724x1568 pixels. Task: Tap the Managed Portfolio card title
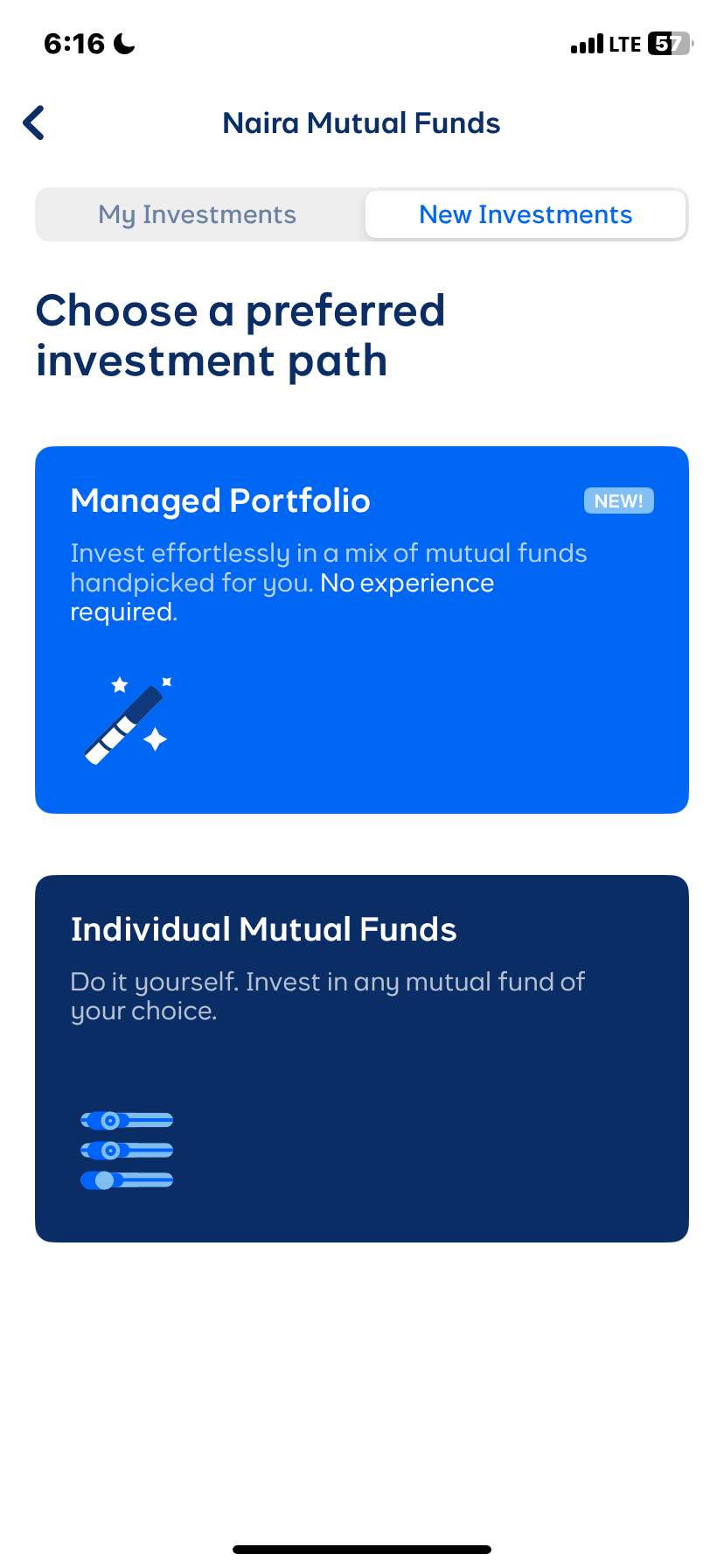[220, 500]
